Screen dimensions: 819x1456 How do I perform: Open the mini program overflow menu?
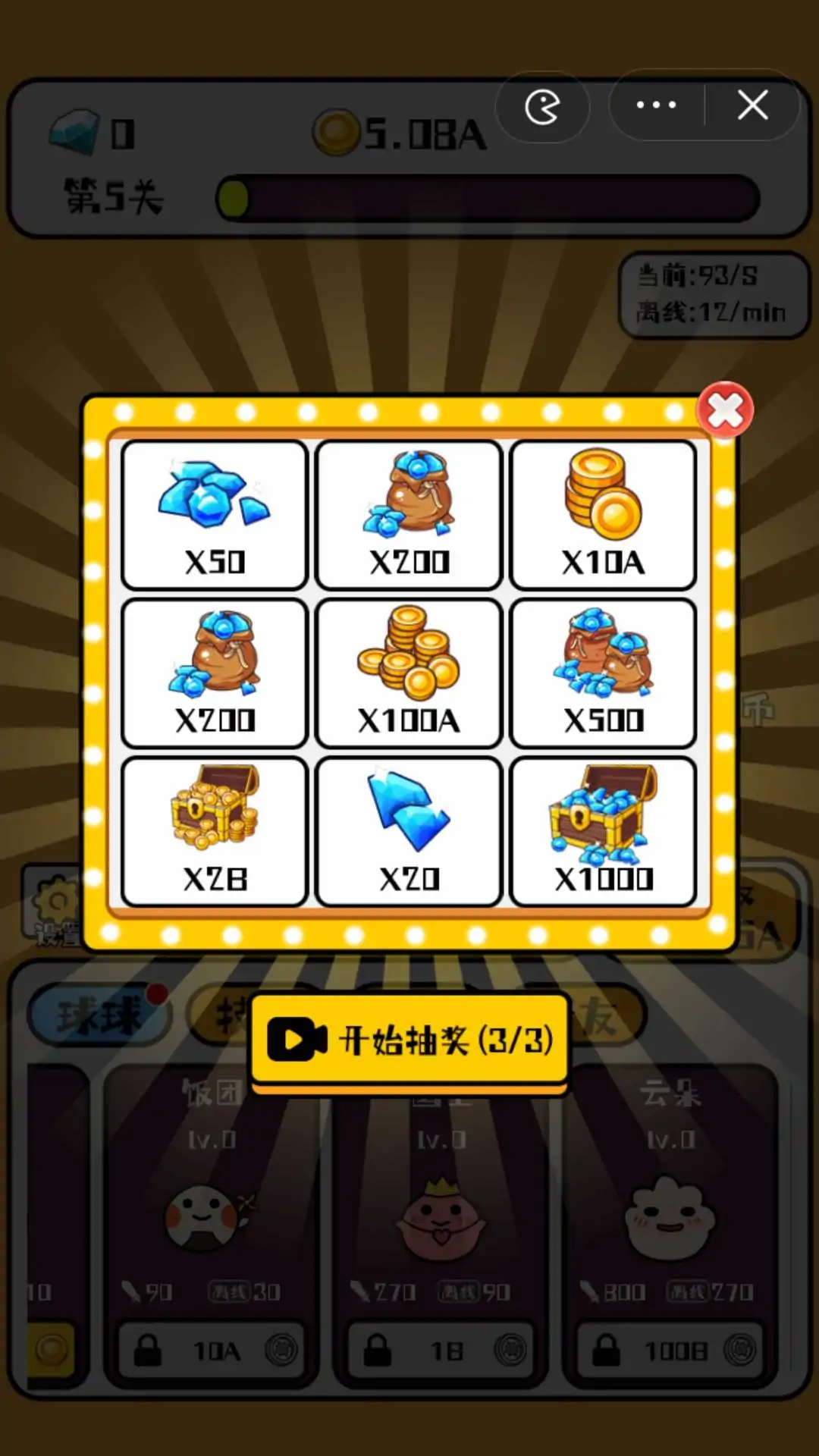[x=656, y=105]
